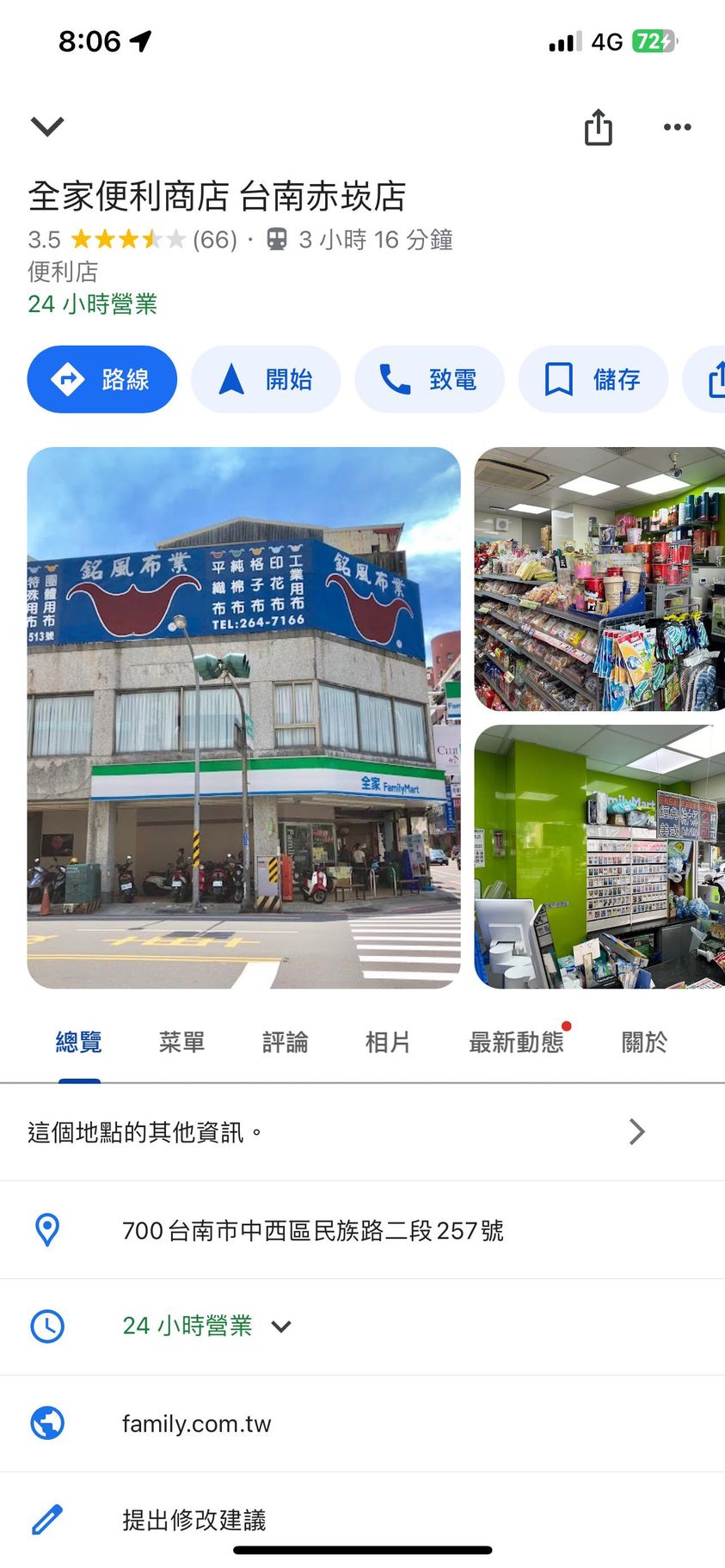View the snack shelves interior photo
Screen dimensions: 725x1568
(599, 579)
